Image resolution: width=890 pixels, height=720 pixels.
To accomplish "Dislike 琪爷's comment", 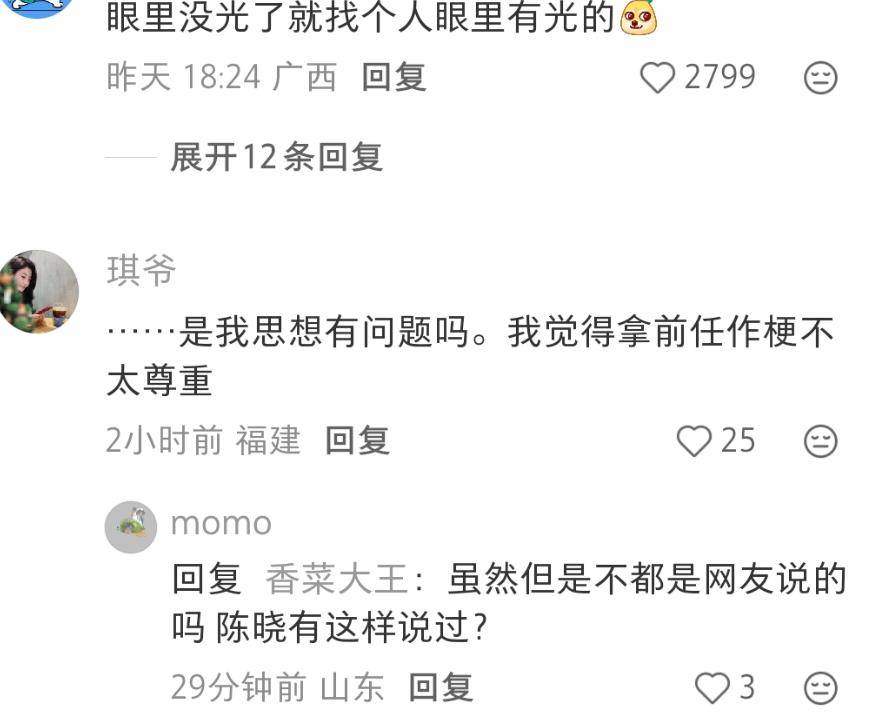I will tap(820, 440).
